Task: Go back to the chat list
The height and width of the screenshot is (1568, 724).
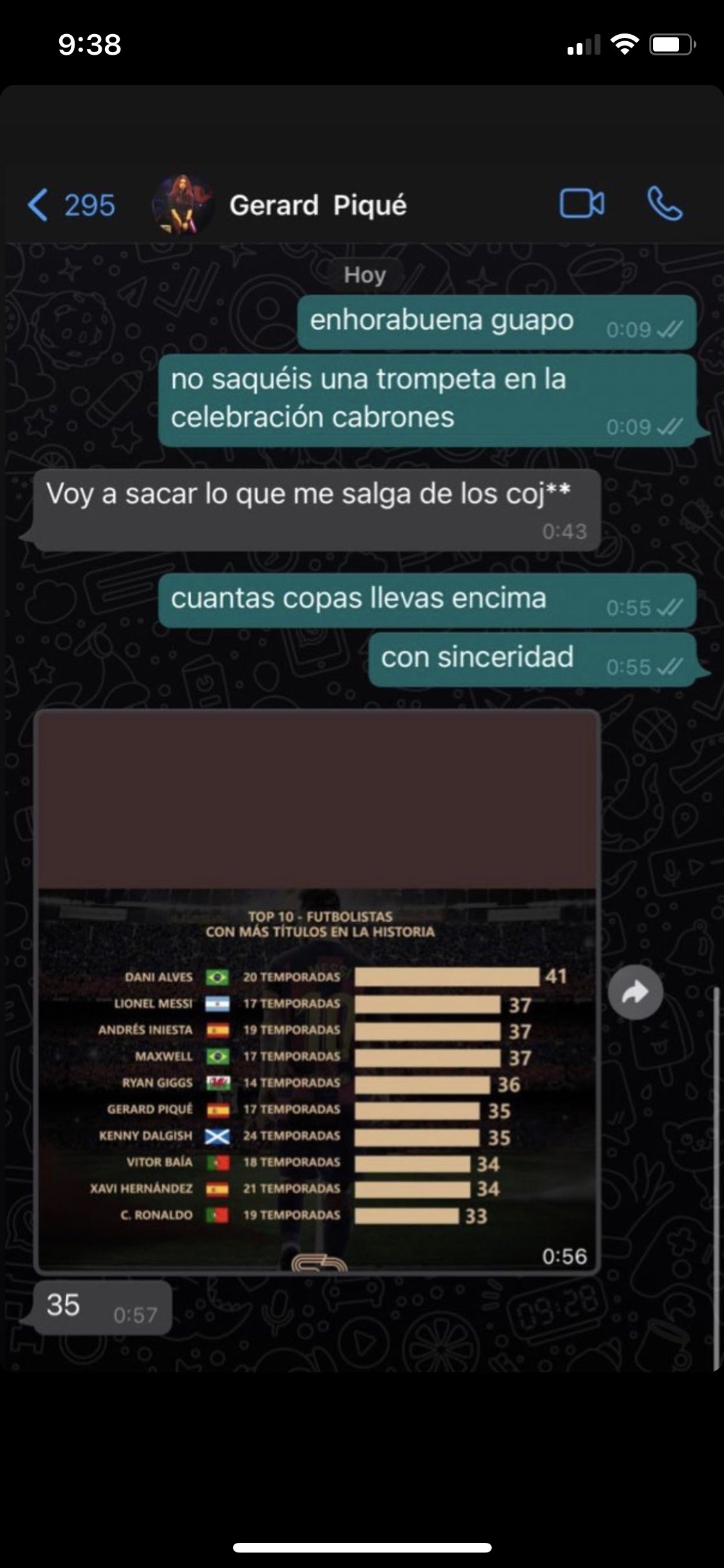Action: point(70,205)
